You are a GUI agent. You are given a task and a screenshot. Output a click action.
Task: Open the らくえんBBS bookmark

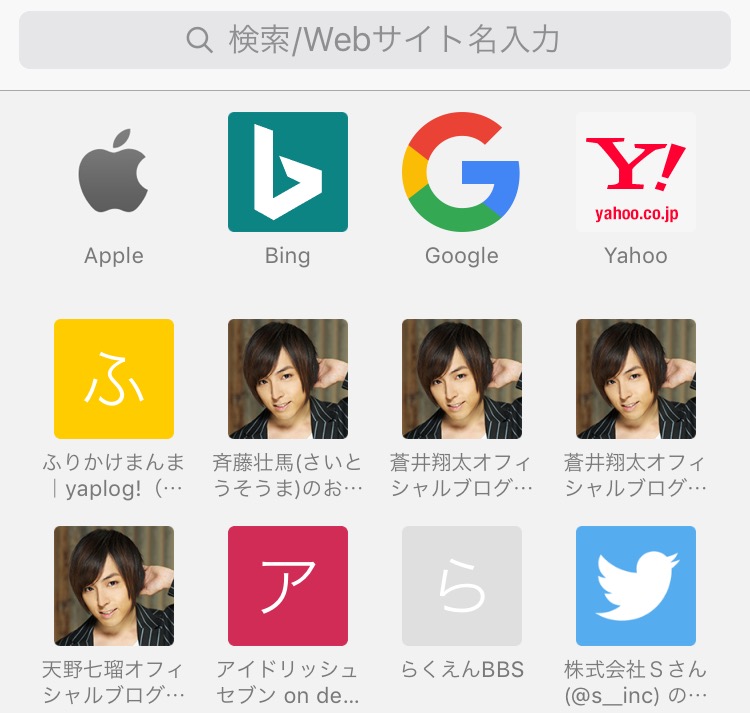pyautogui.click(x=461, y=586)
